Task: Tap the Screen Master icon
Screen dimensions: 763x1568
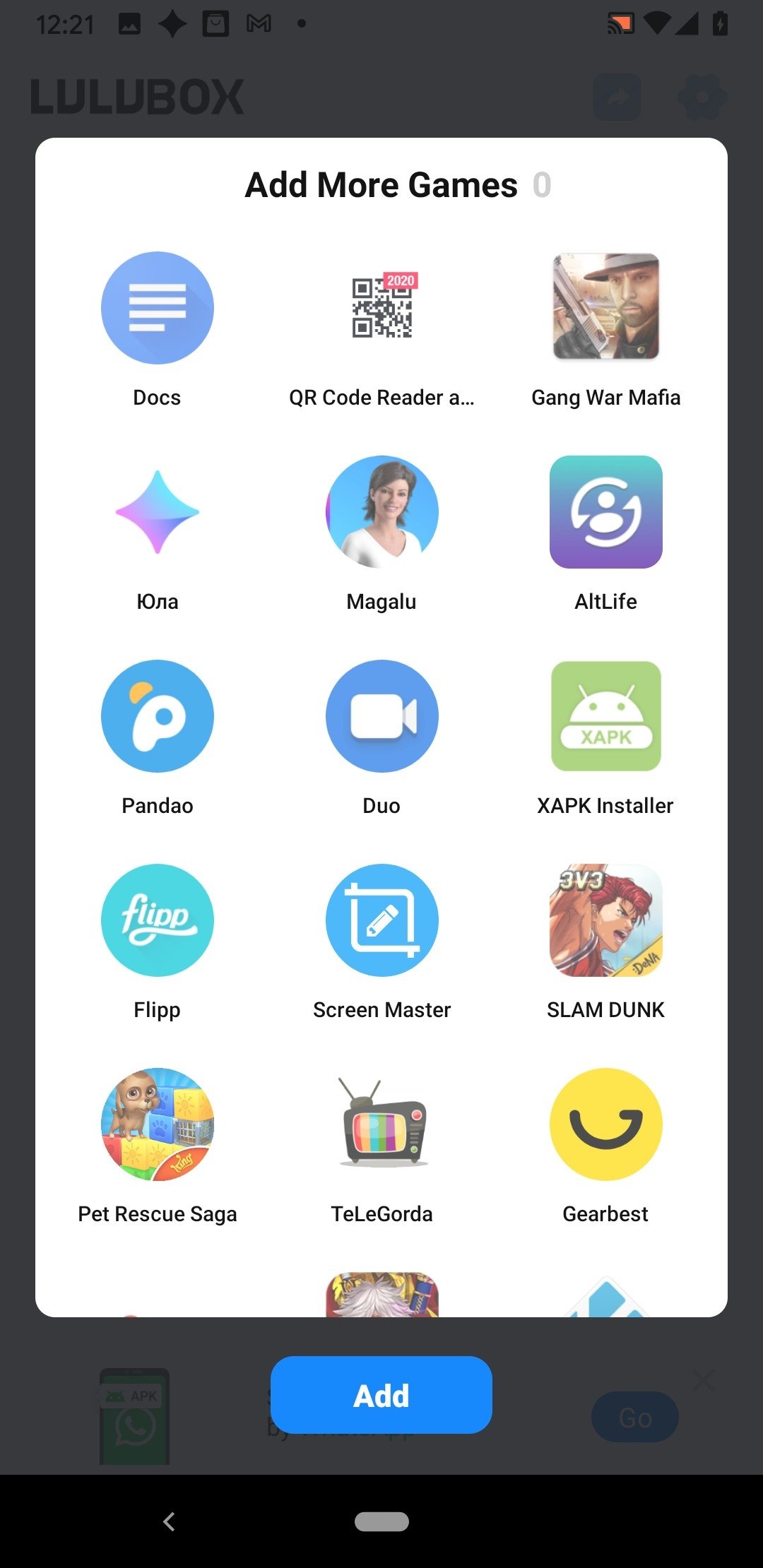Action: [x=381, y=920]
